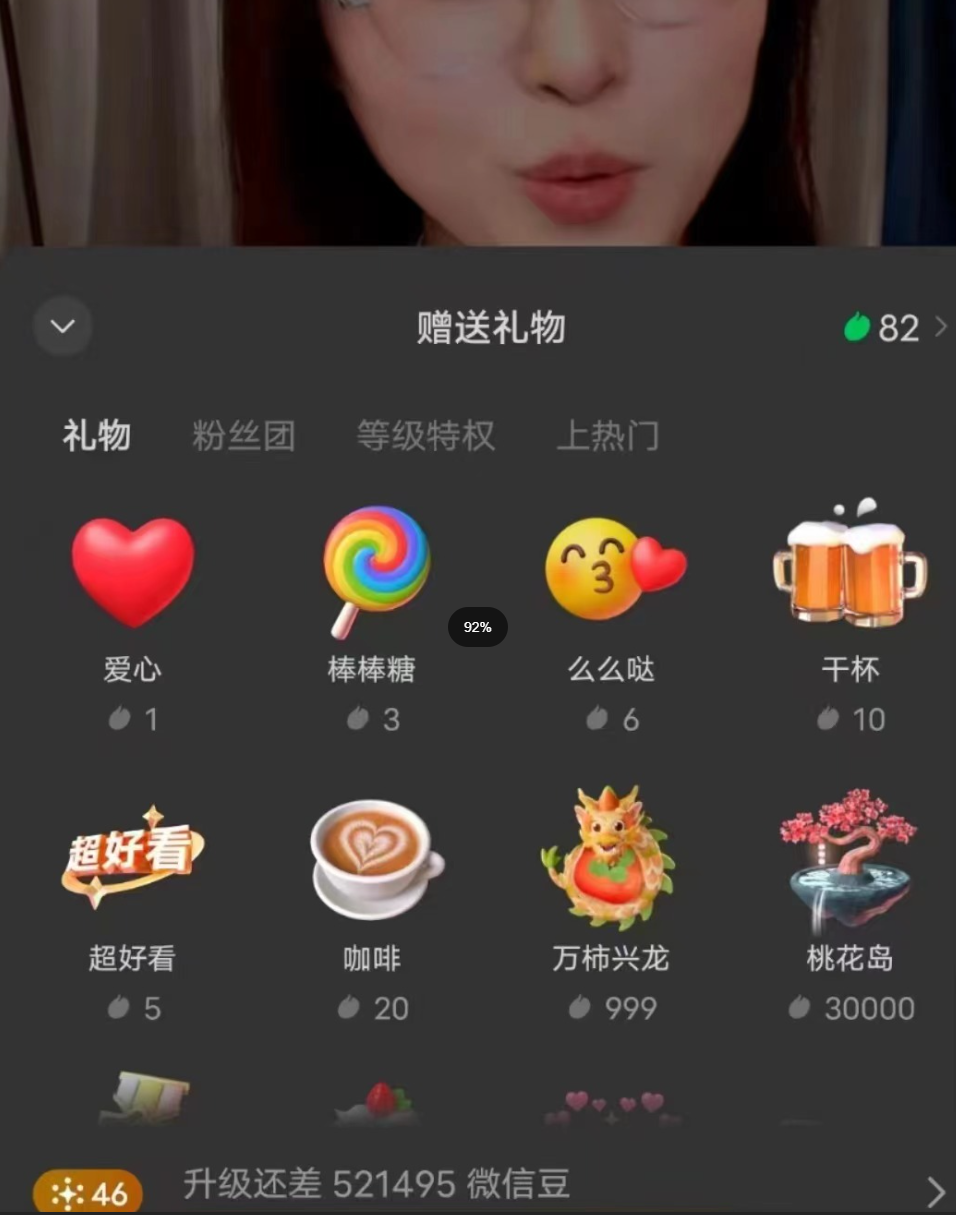Choose the 棒棒糖 lollipop gift
This screenshot has height=1215, width=956.
point(372,610)
